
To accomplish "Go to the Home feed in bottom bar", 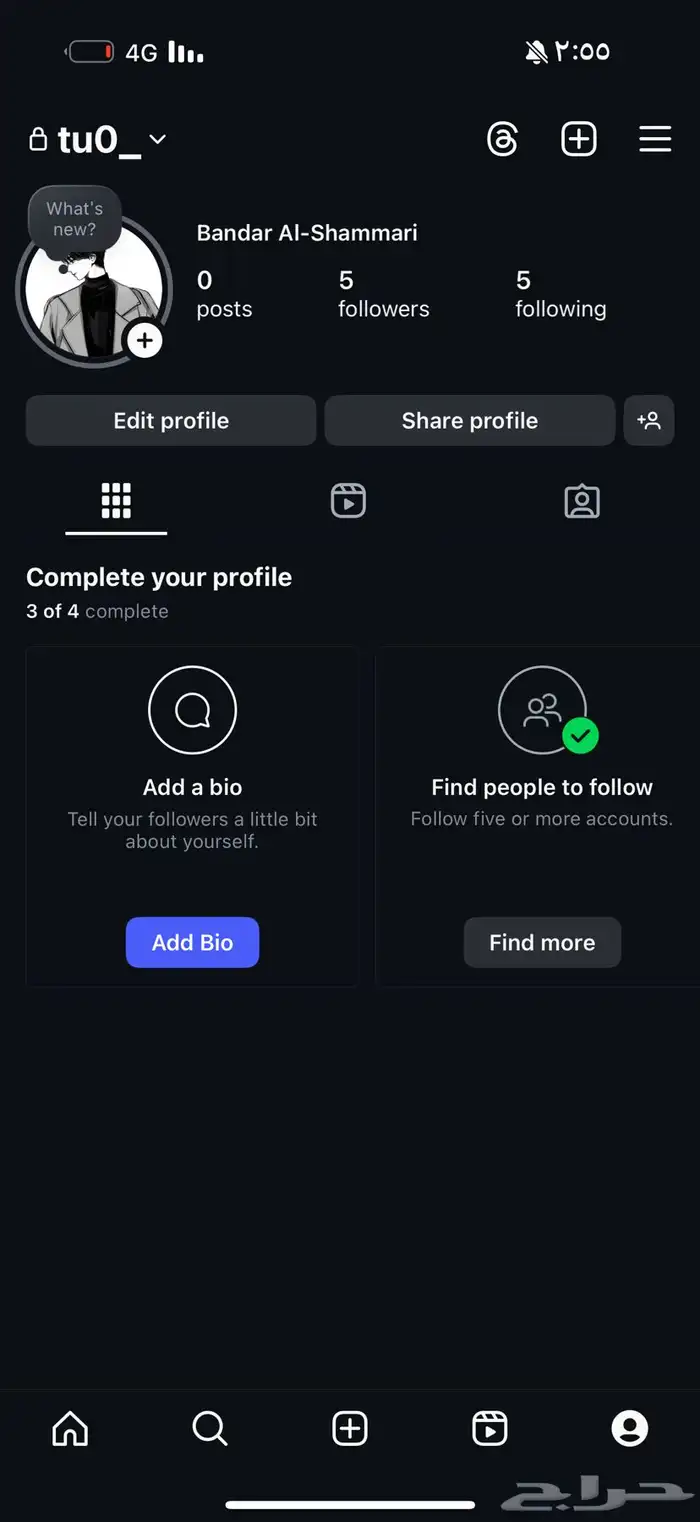I will 70,1429.
